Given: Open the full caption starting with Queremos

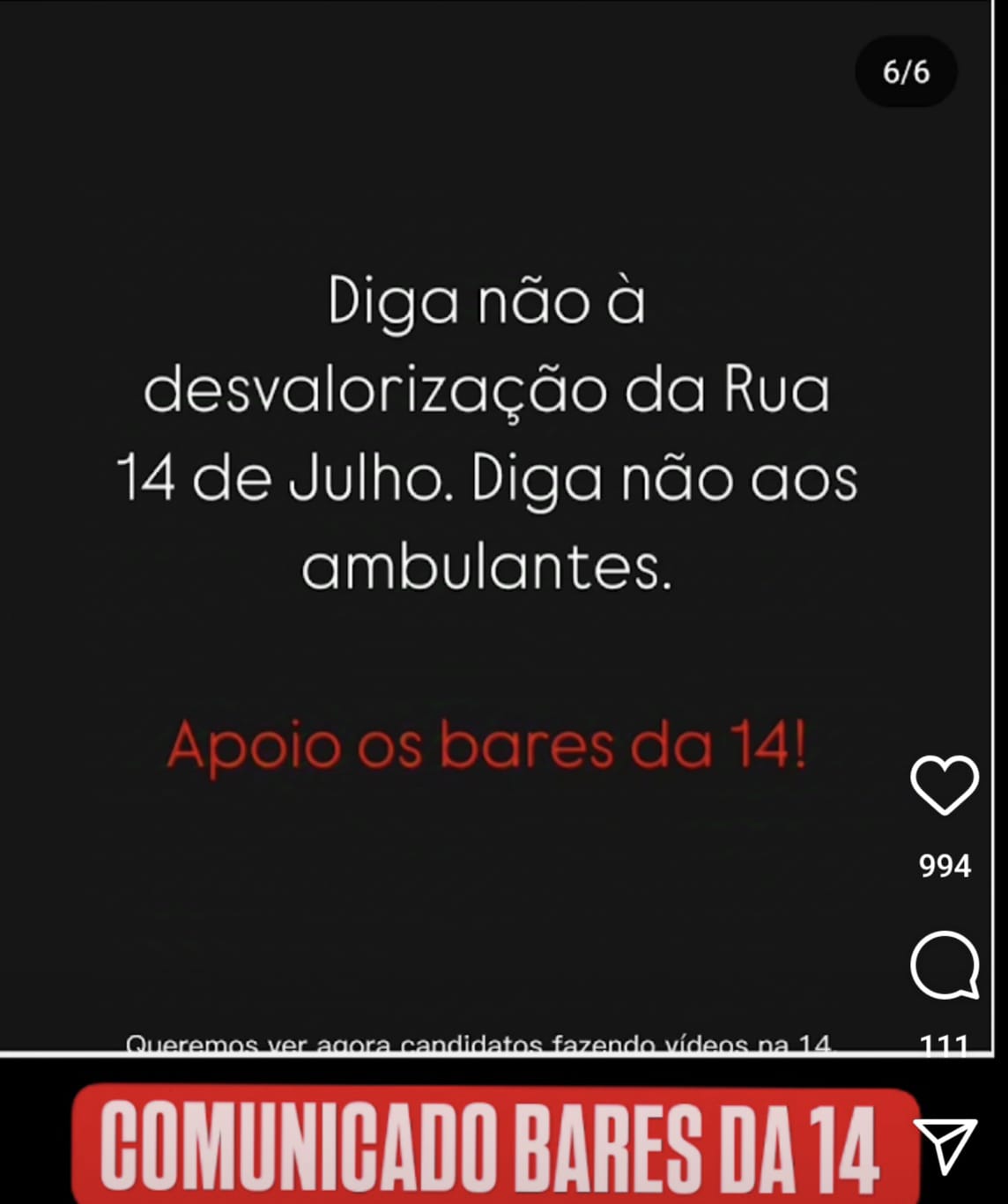Looking at the screenshot, I should click(x=480, y=1045).
